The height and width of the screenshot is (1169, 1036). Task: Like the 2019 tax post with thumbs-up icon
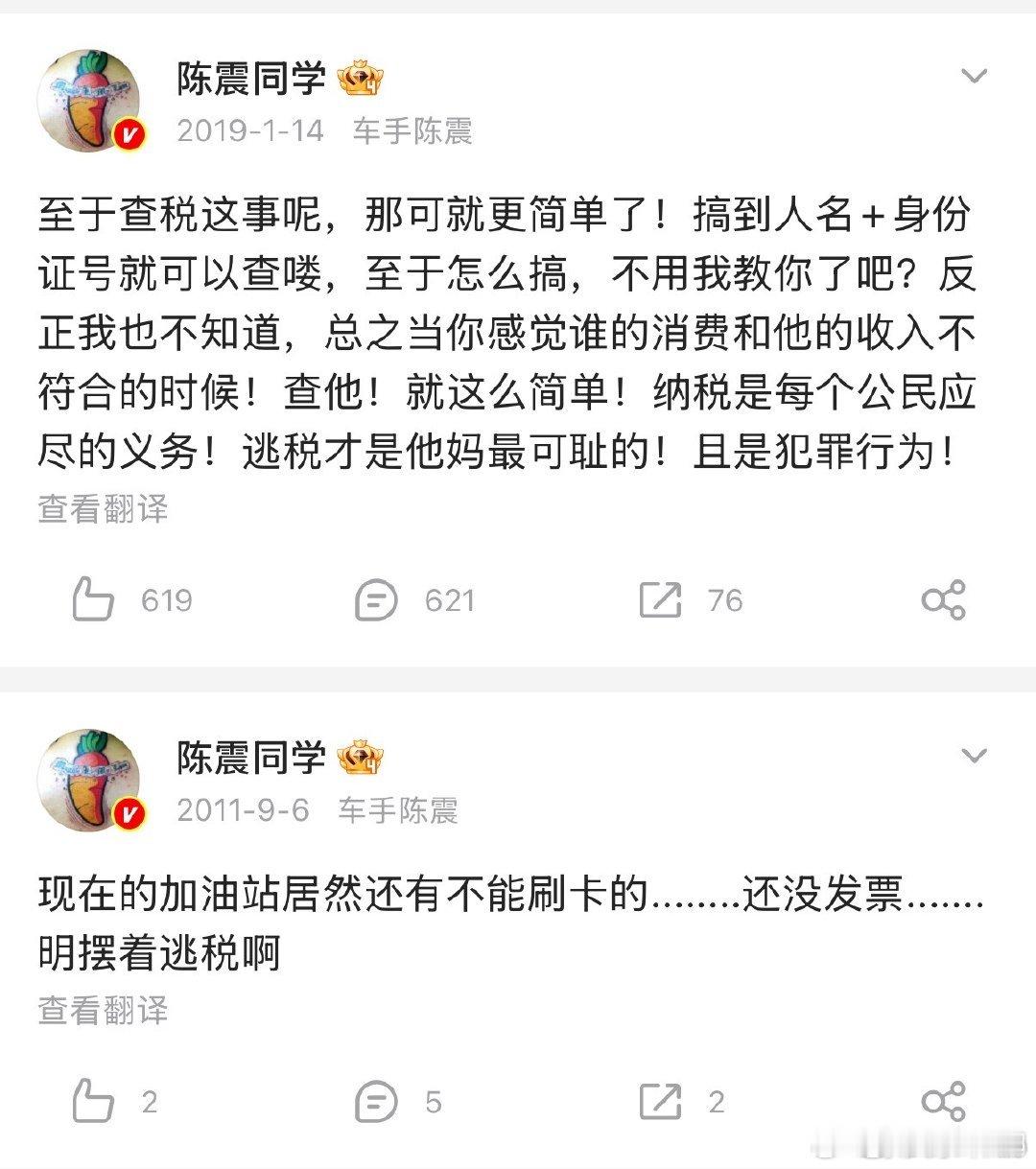(x=92, y=600)
